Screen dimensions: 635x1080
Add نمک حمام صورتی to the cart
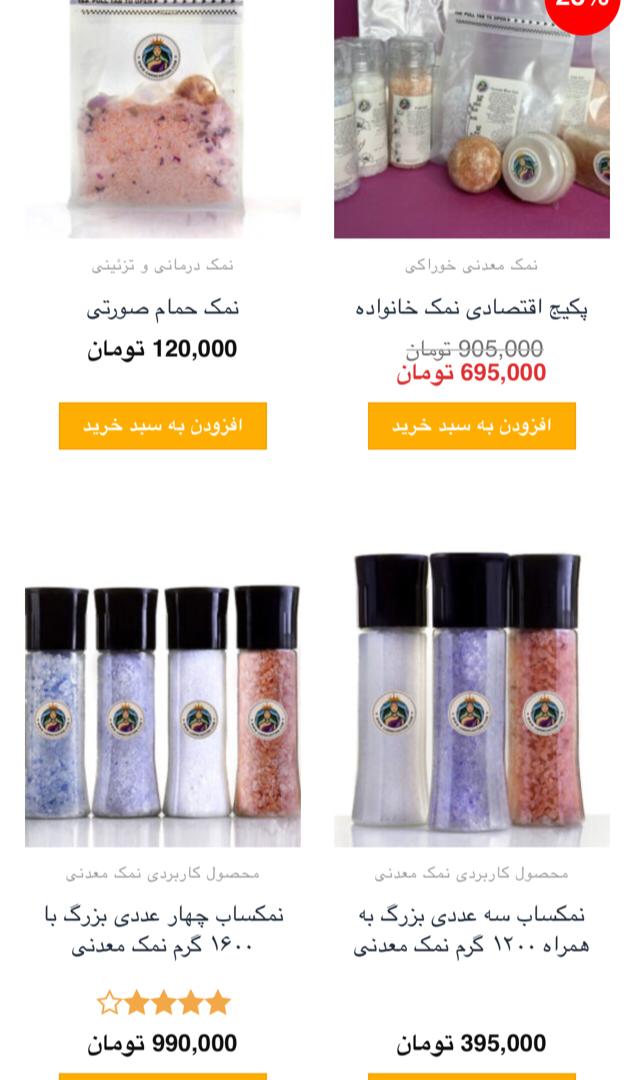click(163, 426)
